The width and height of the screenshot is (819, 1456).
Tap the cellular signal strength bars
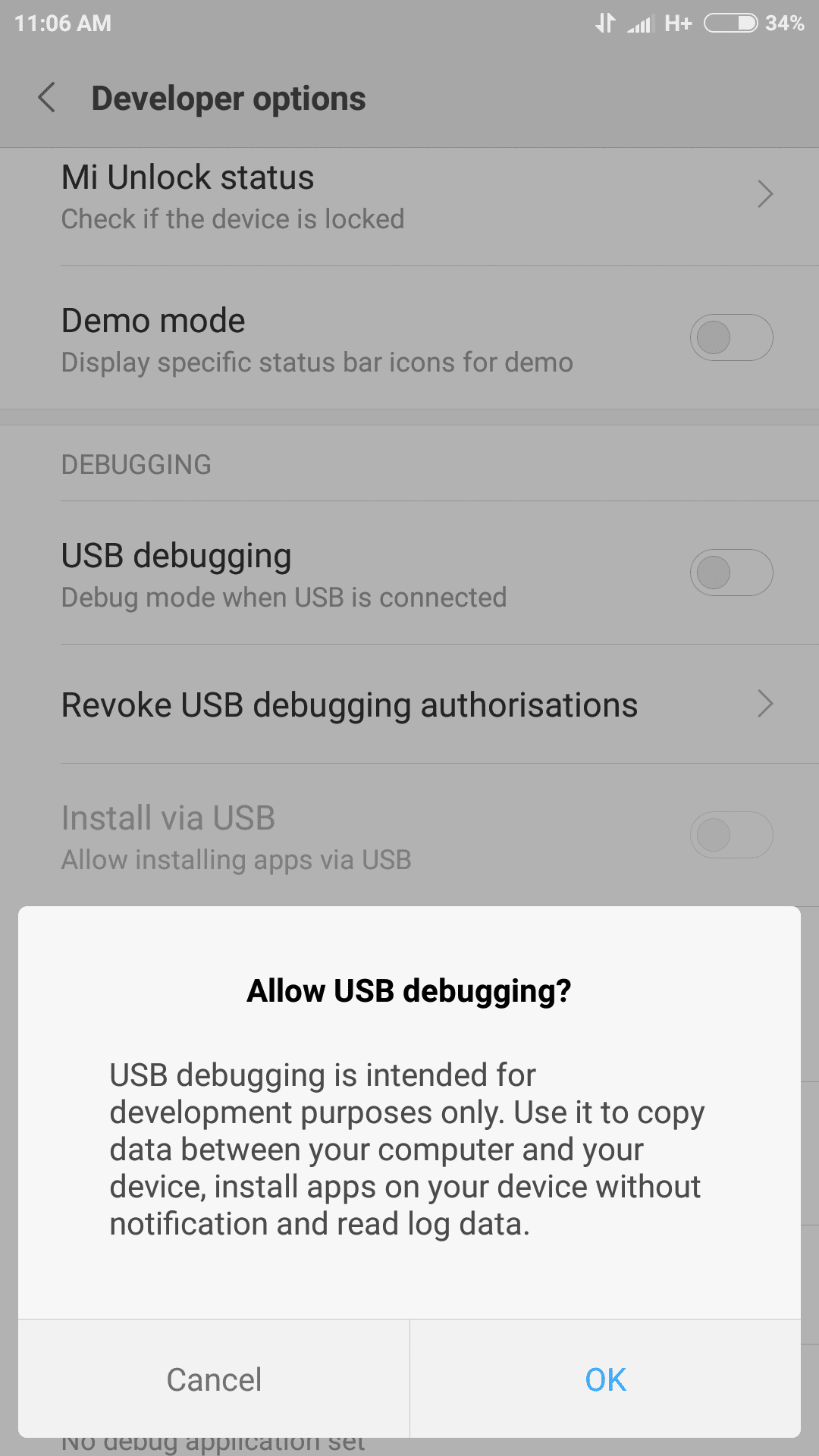[x=639, y=23]
